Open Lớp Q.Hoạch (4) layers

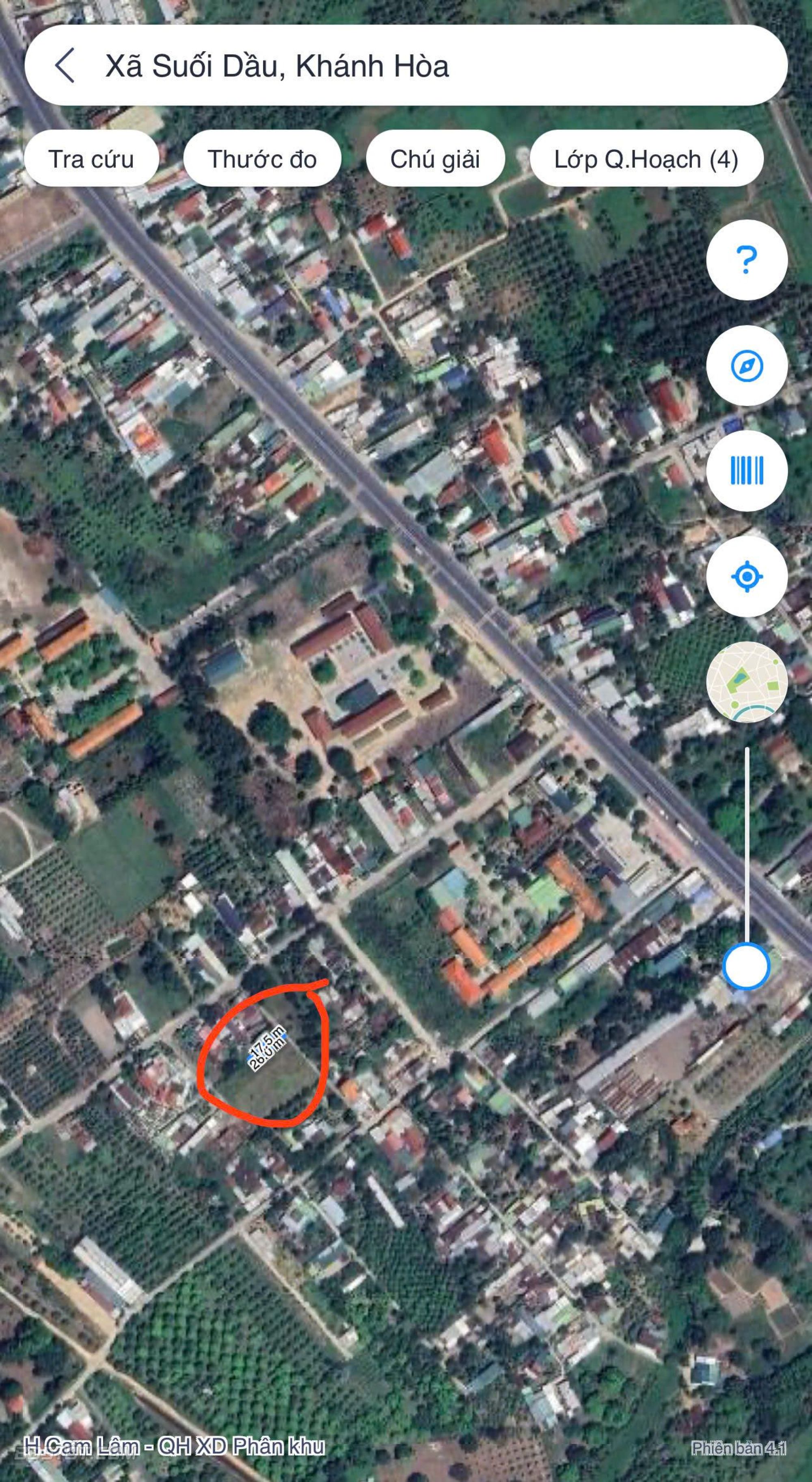(x=646, y=159)
